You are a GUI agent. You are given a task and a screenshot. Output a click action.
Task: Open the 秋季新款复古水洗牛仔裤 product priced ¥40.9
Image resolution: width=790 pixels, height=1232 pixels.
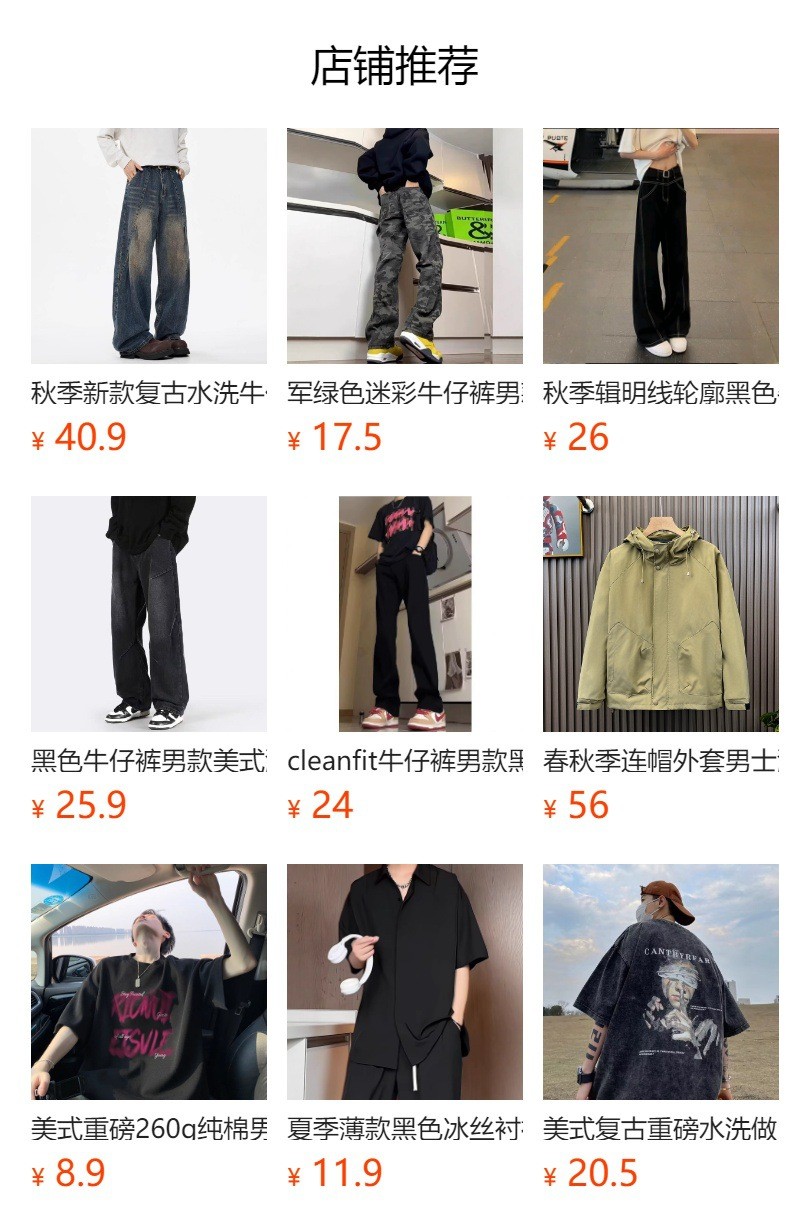pos(148,246)
